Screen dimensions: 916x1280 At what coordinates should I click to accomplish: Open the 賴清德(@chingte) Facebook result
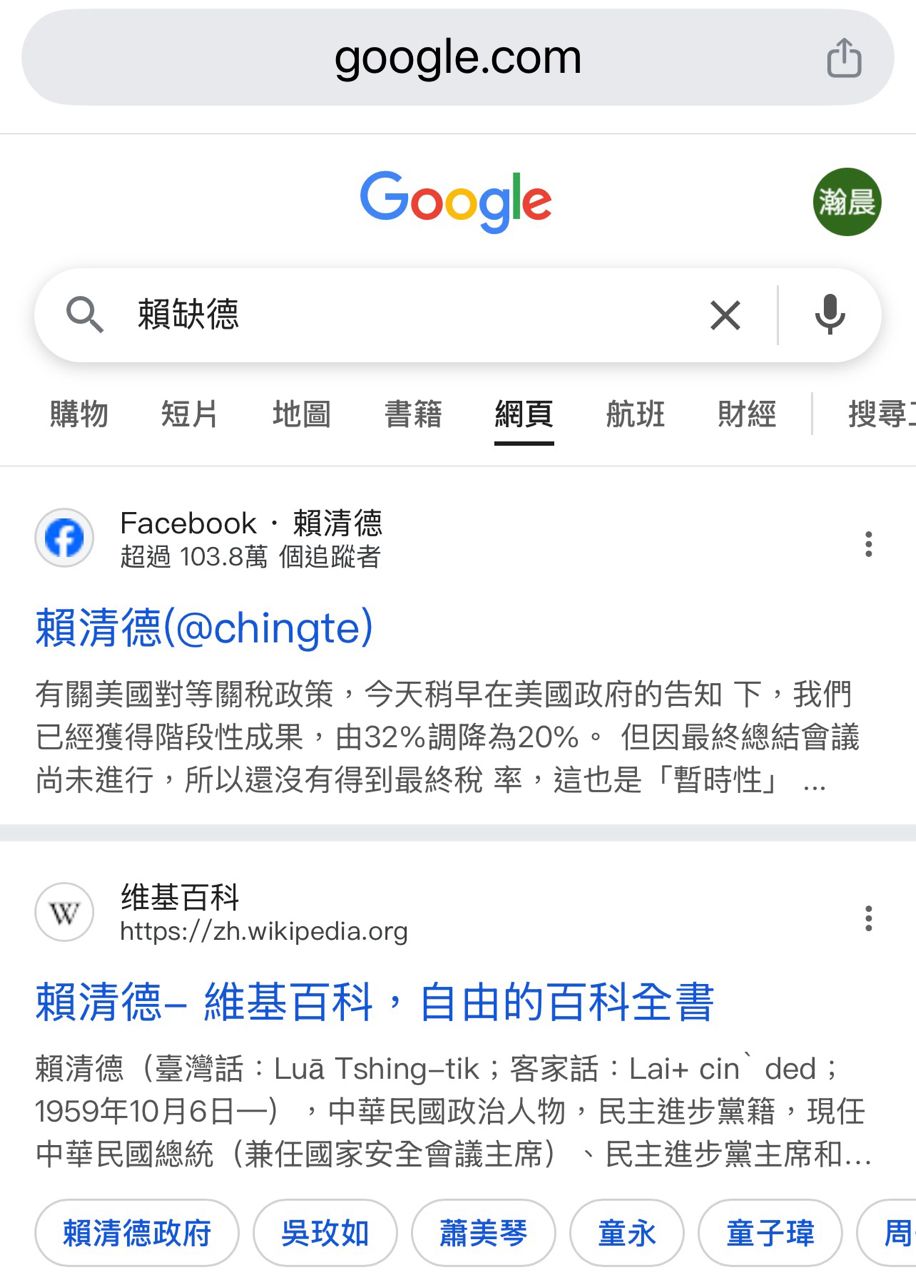click(205, 628)
